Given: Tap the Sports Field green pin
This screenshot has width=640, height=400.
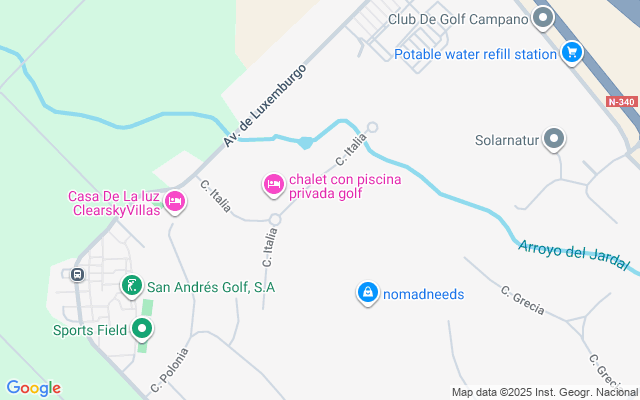Looking at the screenshot, I should [142, 329].
